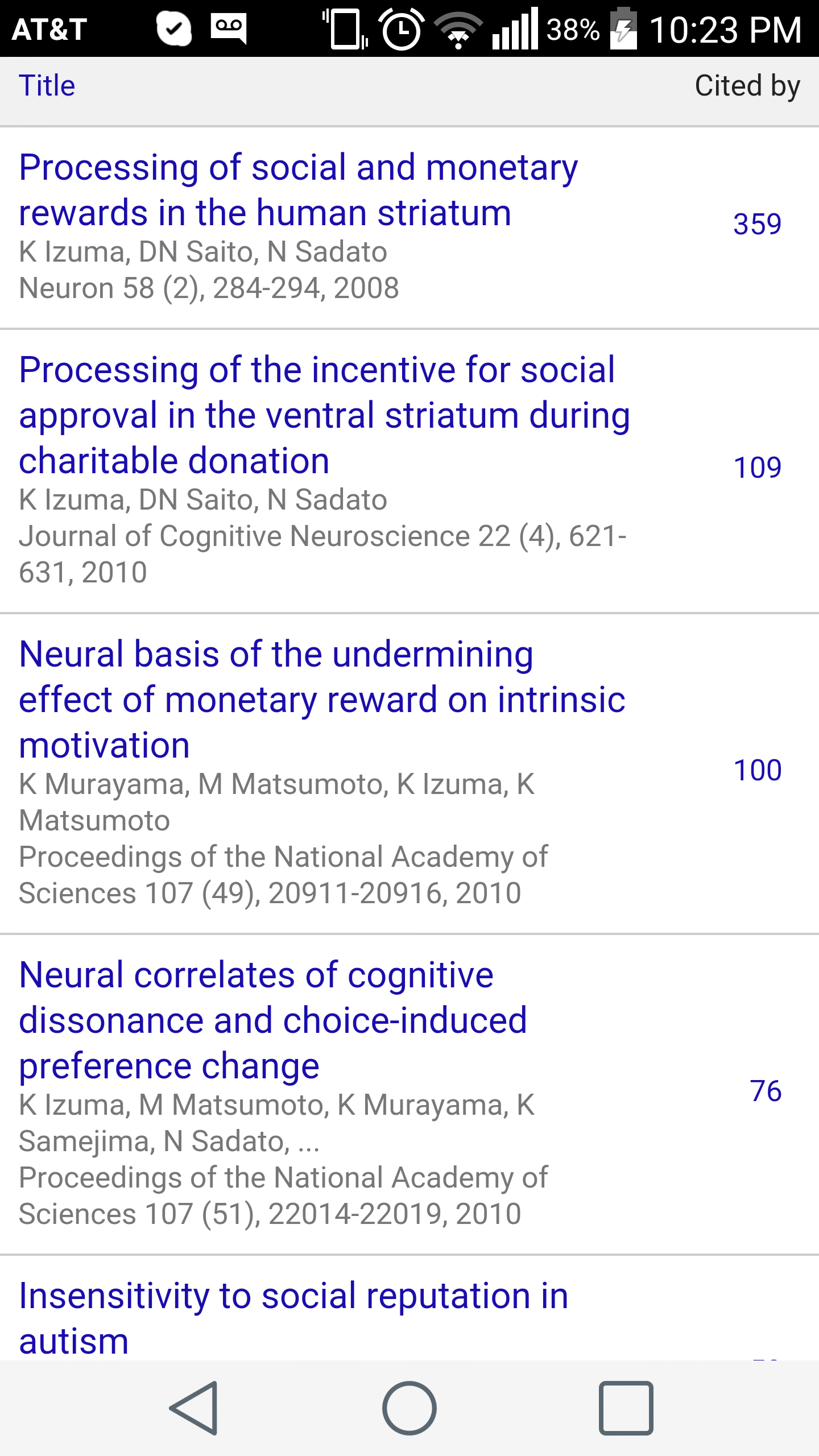The height and width of the screenshot is (1456, 819).
Task: Open the charitable donation ventral striatum paper
Action: [324, 415]
